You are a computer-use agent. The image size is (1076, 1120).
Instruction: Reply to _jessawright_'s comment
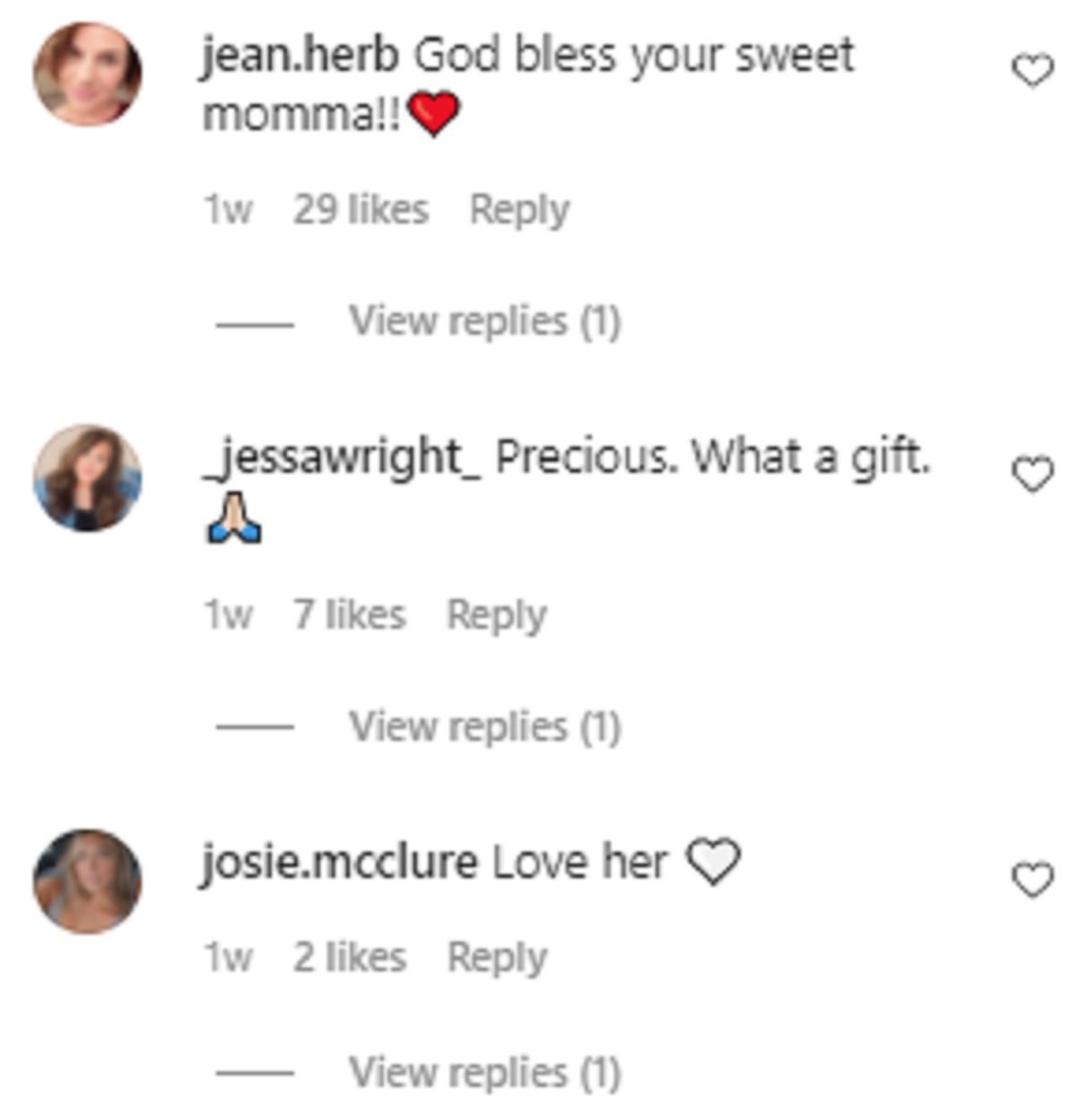[x=497, y=615]
